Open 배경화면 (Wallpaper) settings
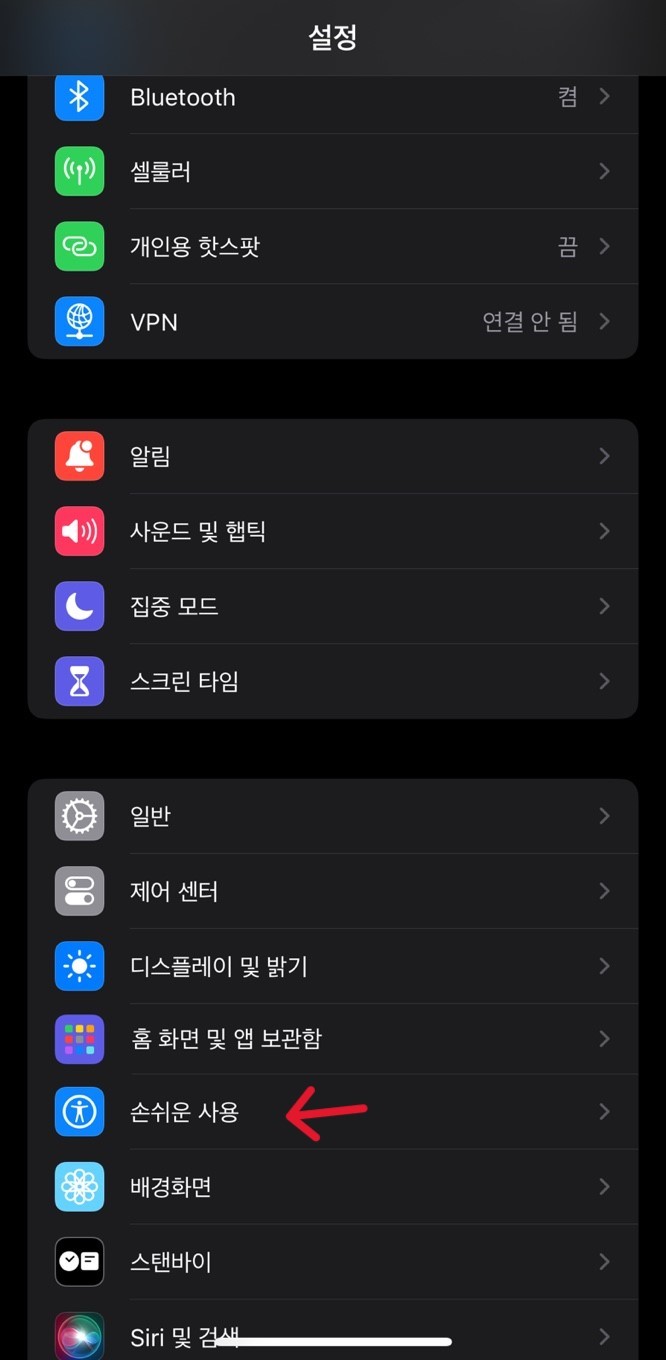Screen dimensions: 666x1360 click(x=333, y=1187)
